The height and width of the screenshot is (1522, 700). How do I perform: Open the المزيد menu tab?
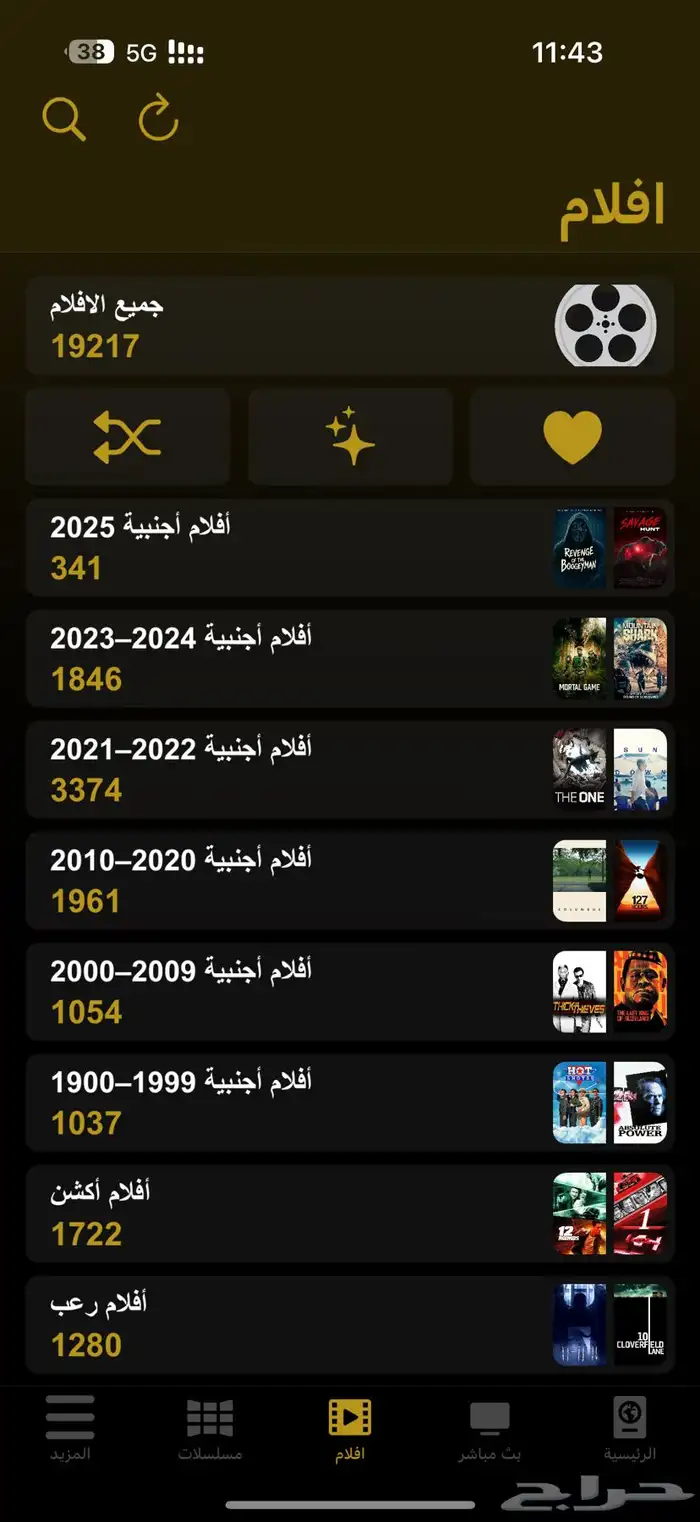70,1430
